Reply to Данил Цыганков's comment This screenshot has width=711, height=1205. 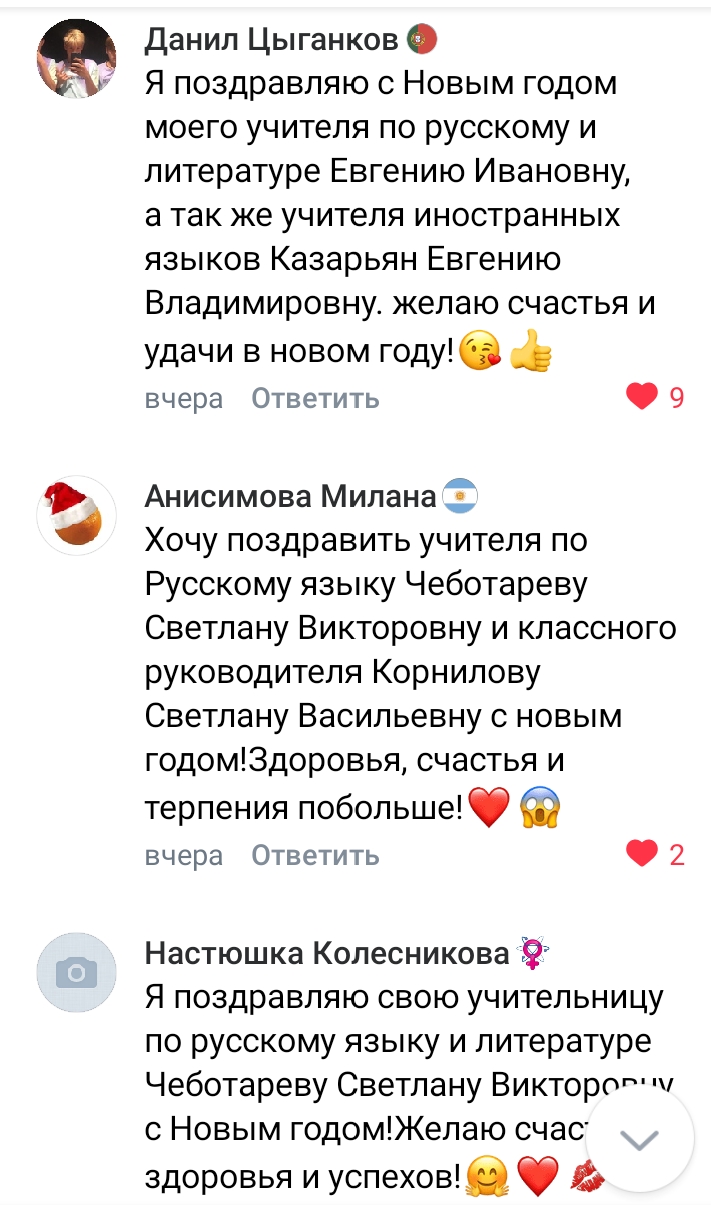click(315, 398)
